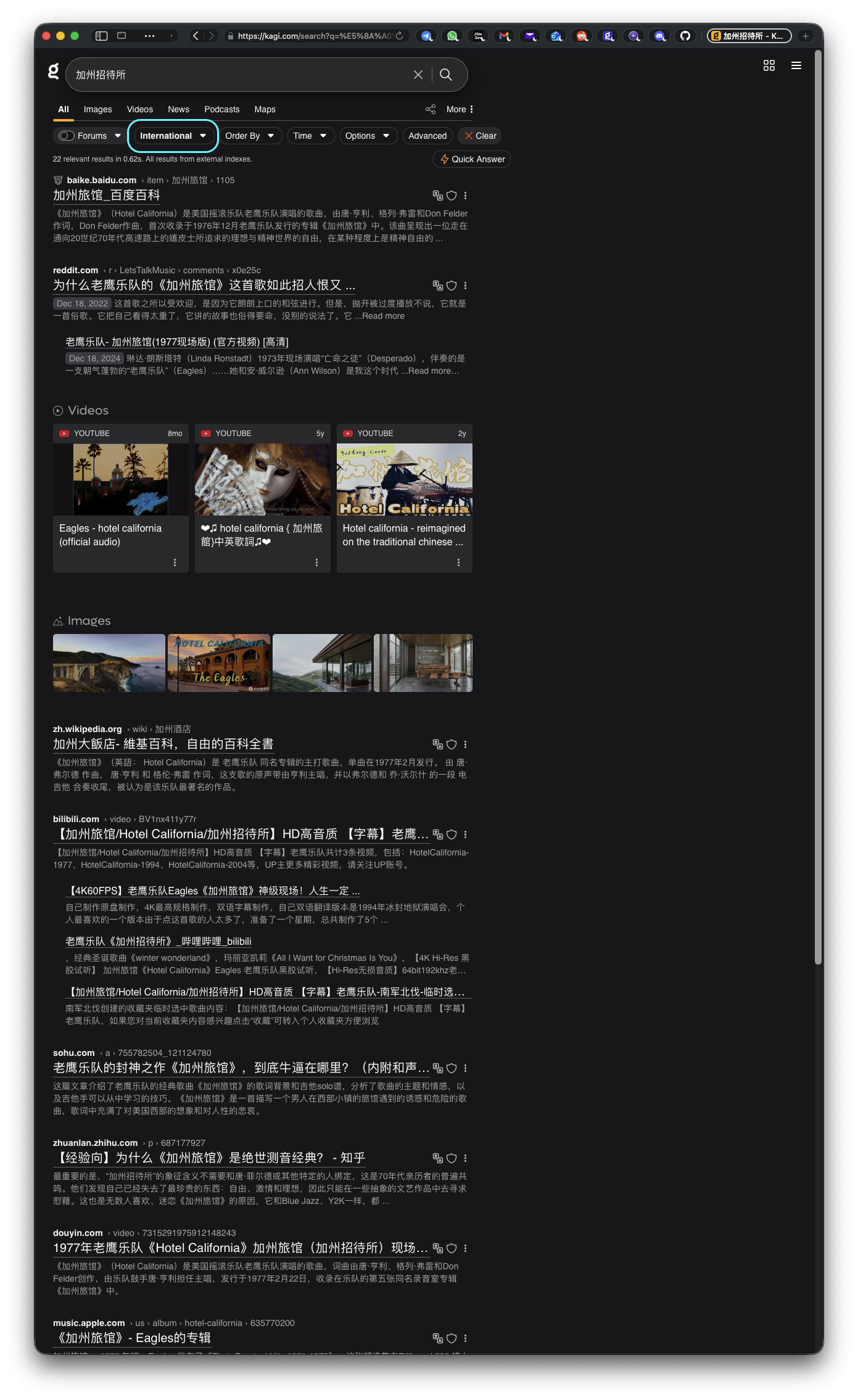Get a Quick Answer
The height and width of the screenshot is (1400, 858).
click(x=472, y=159)
